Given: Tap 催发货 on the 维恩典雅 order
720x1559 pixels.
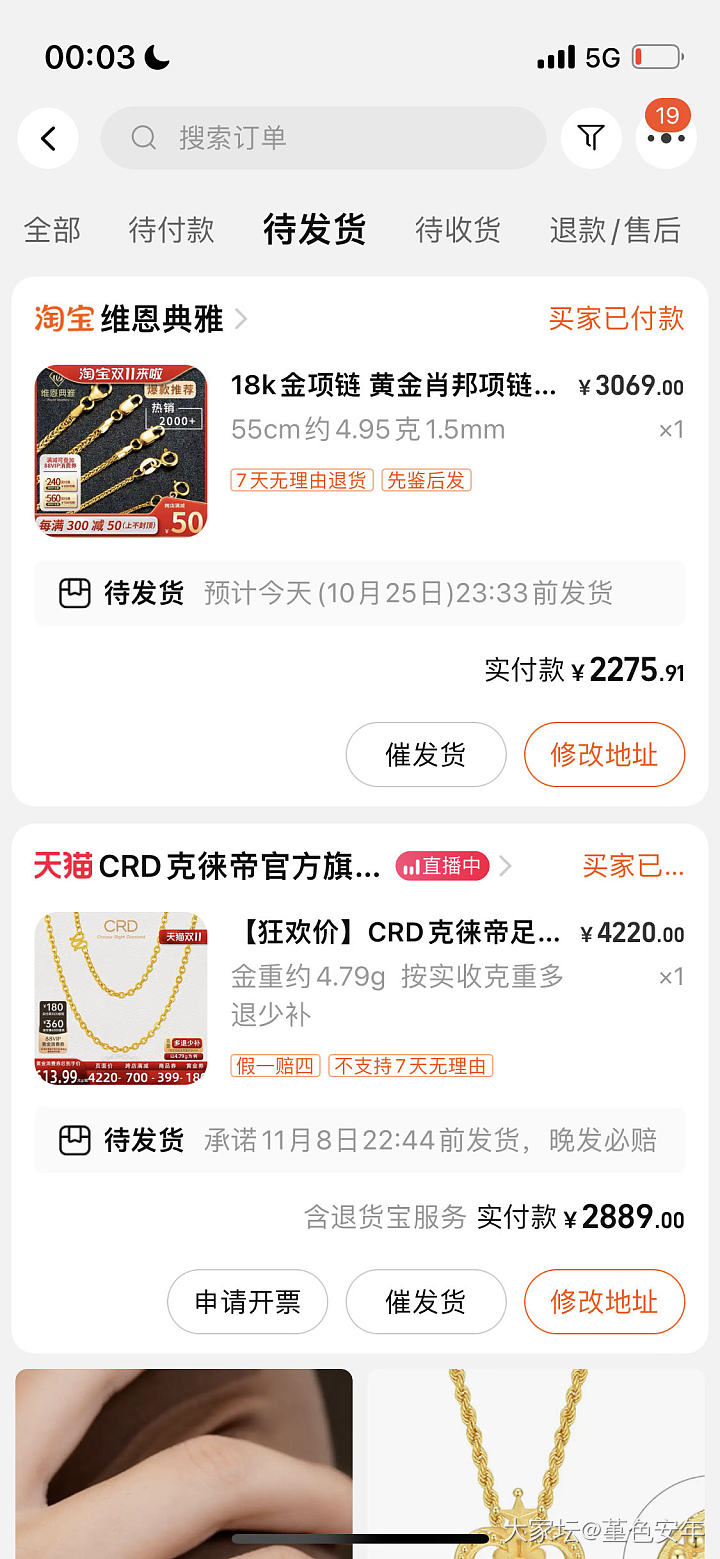Looking at the screenshot, I should pos(426,755).
